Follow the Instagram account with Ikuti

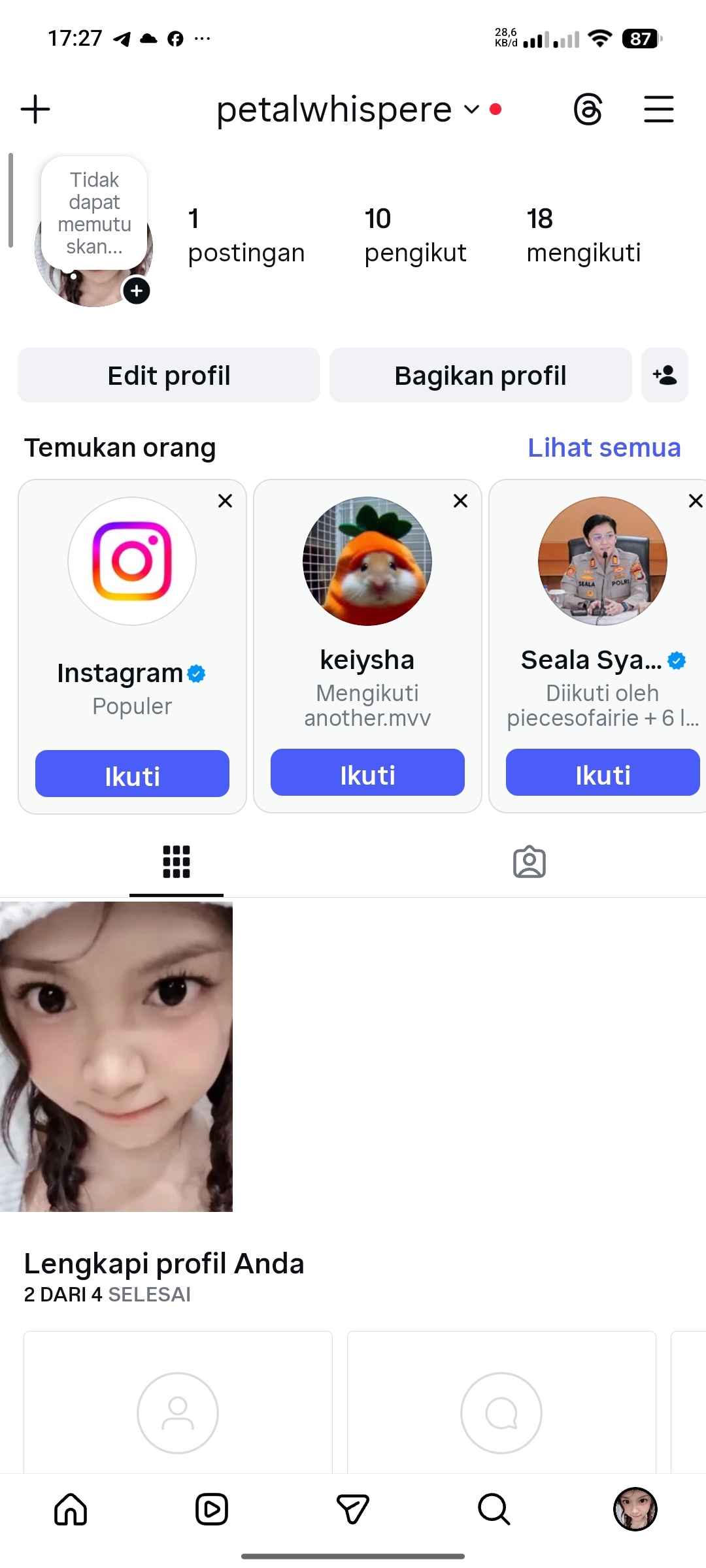[132, 774]
